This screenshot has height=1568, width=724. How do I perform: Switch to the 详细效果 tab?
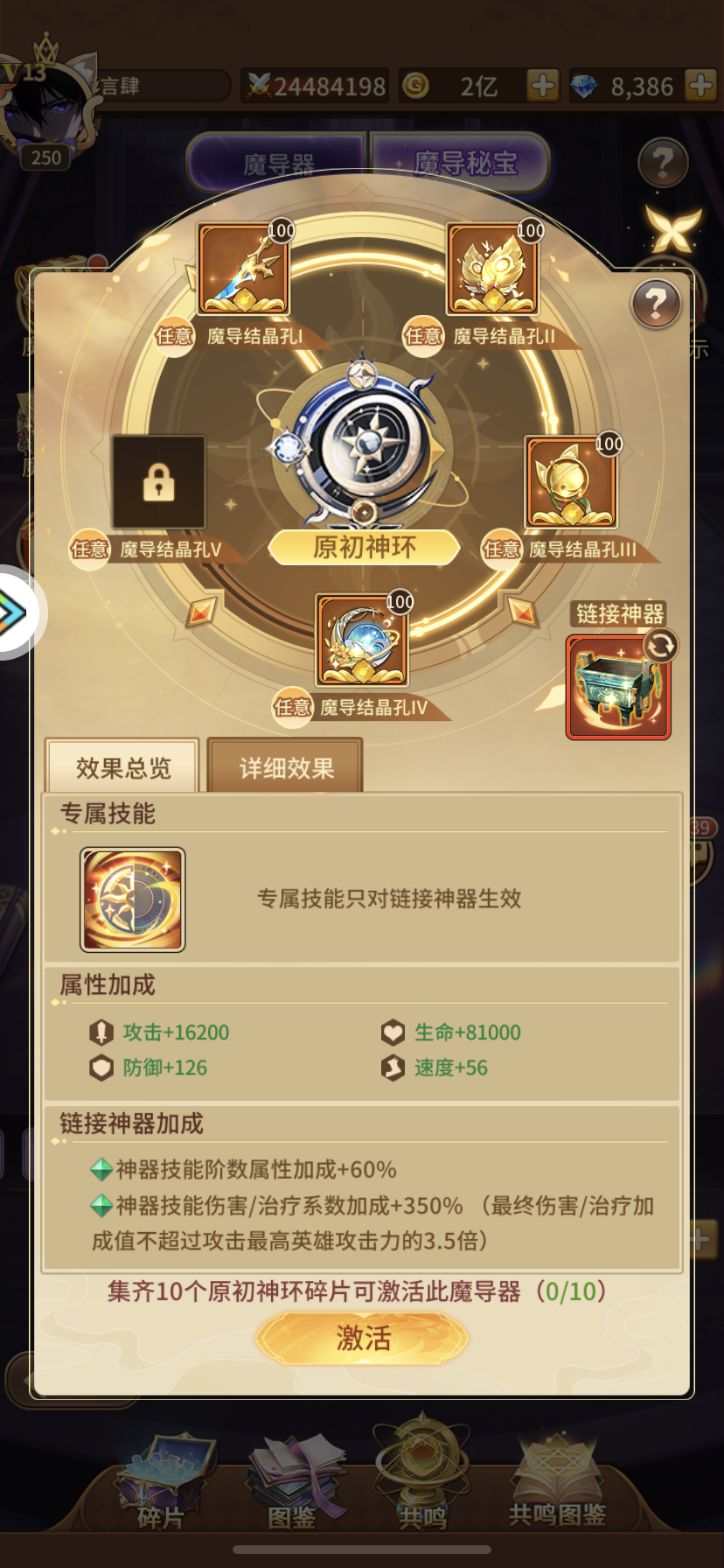285,767
